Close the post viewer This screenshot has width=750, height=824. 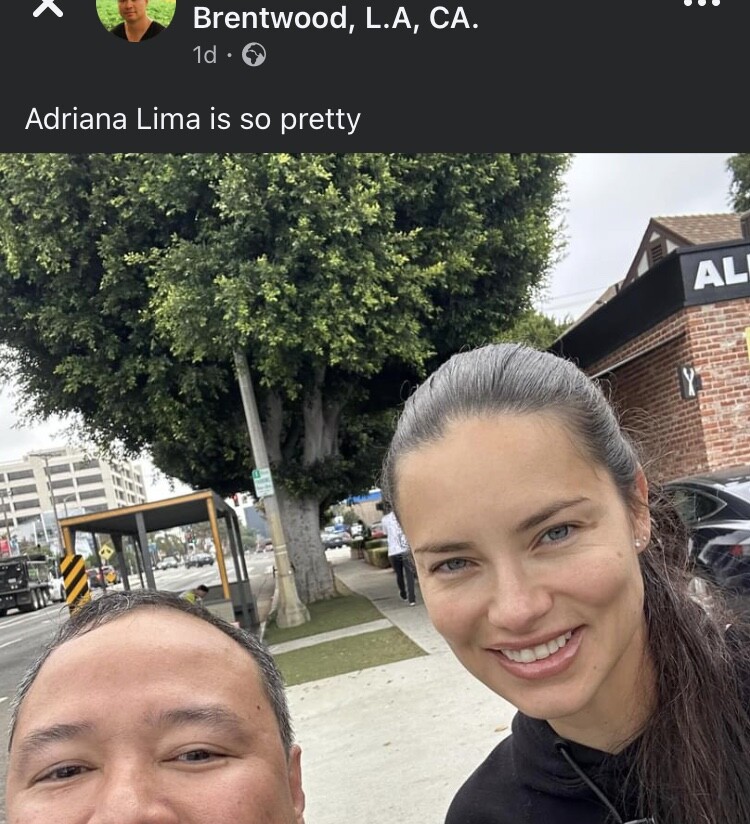click(x=47, y=8)
